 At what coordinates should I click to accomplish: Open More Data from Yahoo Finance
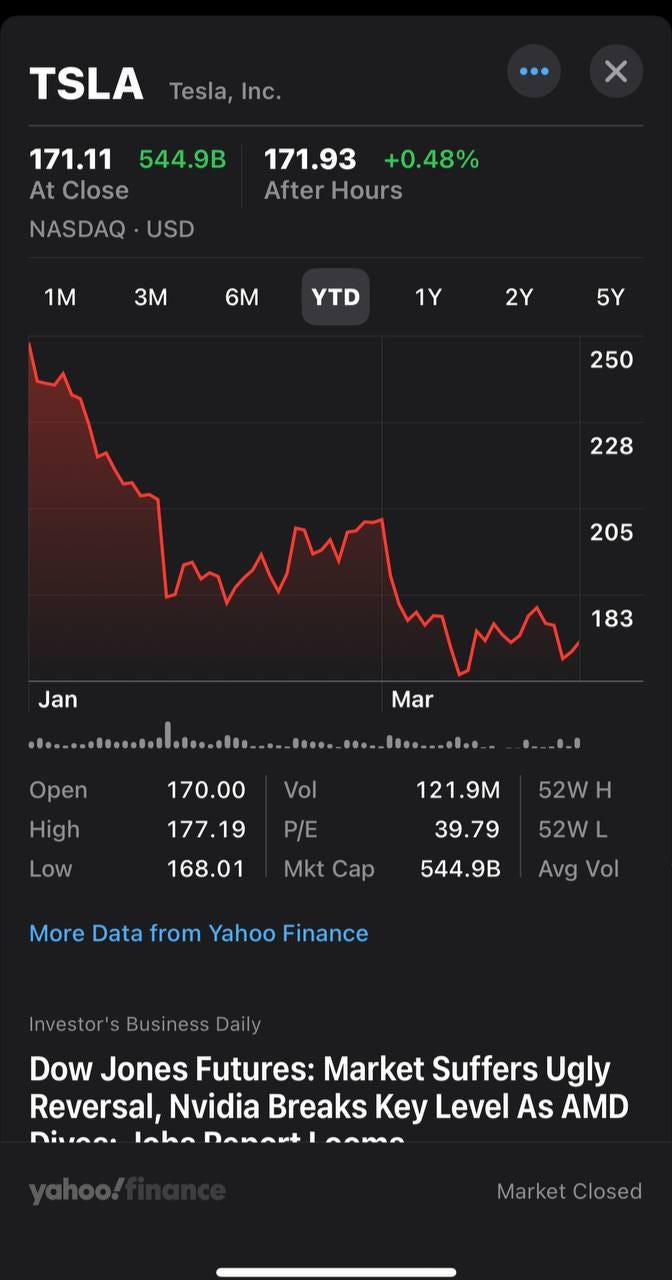[x=199, y=933]
